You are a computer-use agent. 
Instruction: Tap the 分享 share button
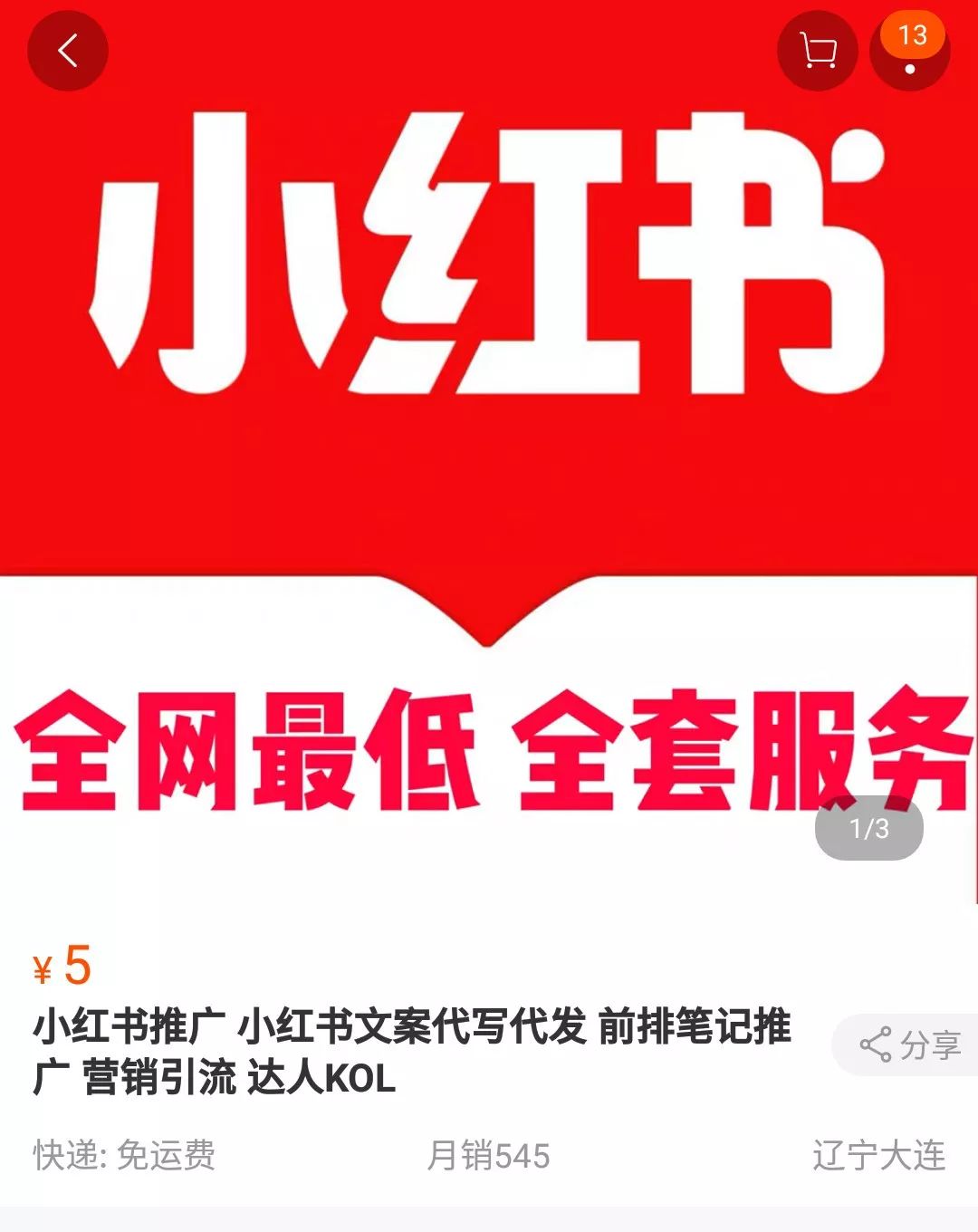pos(909,1045)
